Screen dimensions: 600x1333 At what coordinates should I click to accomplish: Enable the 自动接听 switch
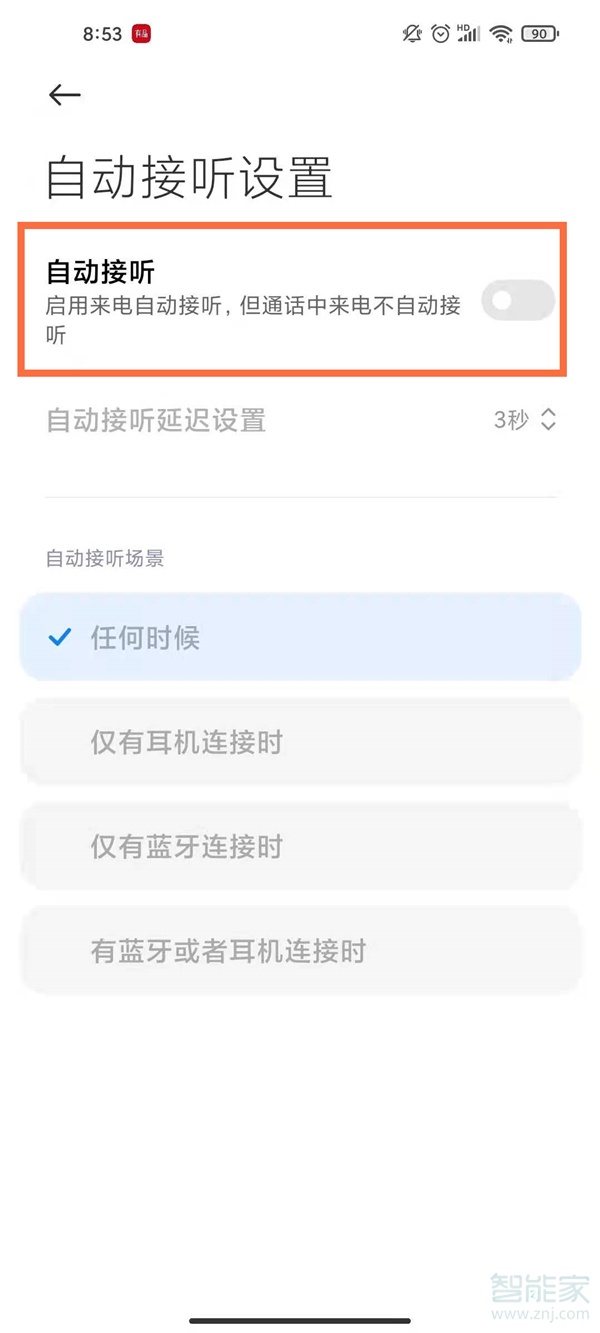tap(518, 300)
